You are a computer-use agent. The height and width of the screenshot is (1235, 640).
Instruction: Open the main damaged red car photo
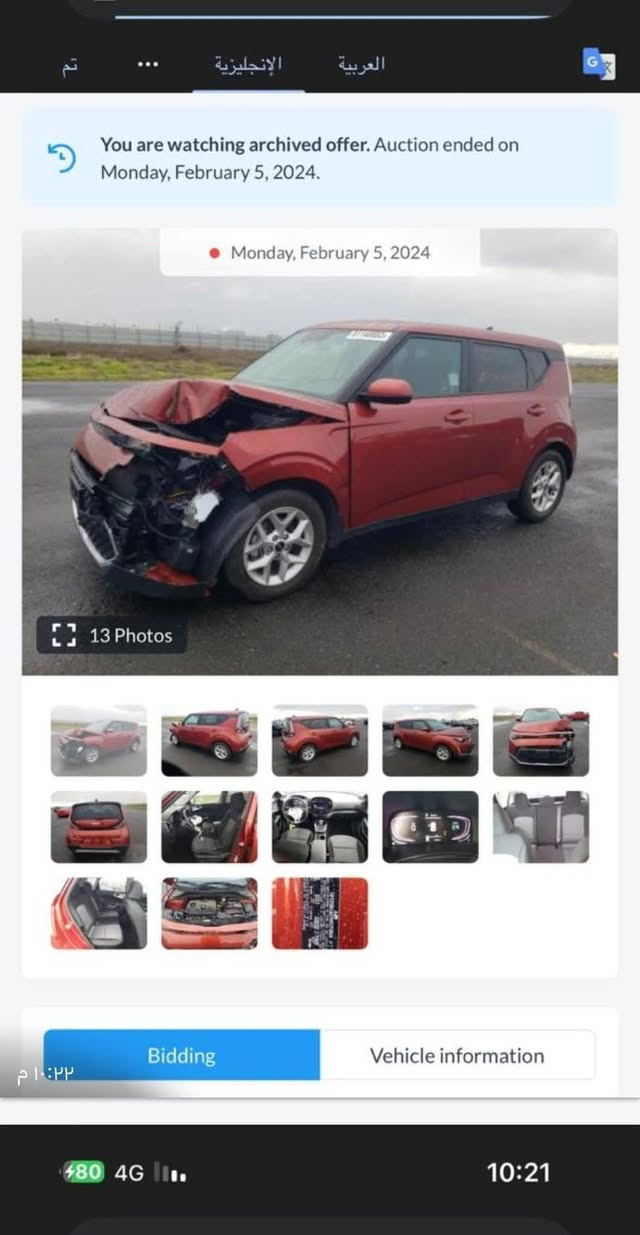point(320,450)
